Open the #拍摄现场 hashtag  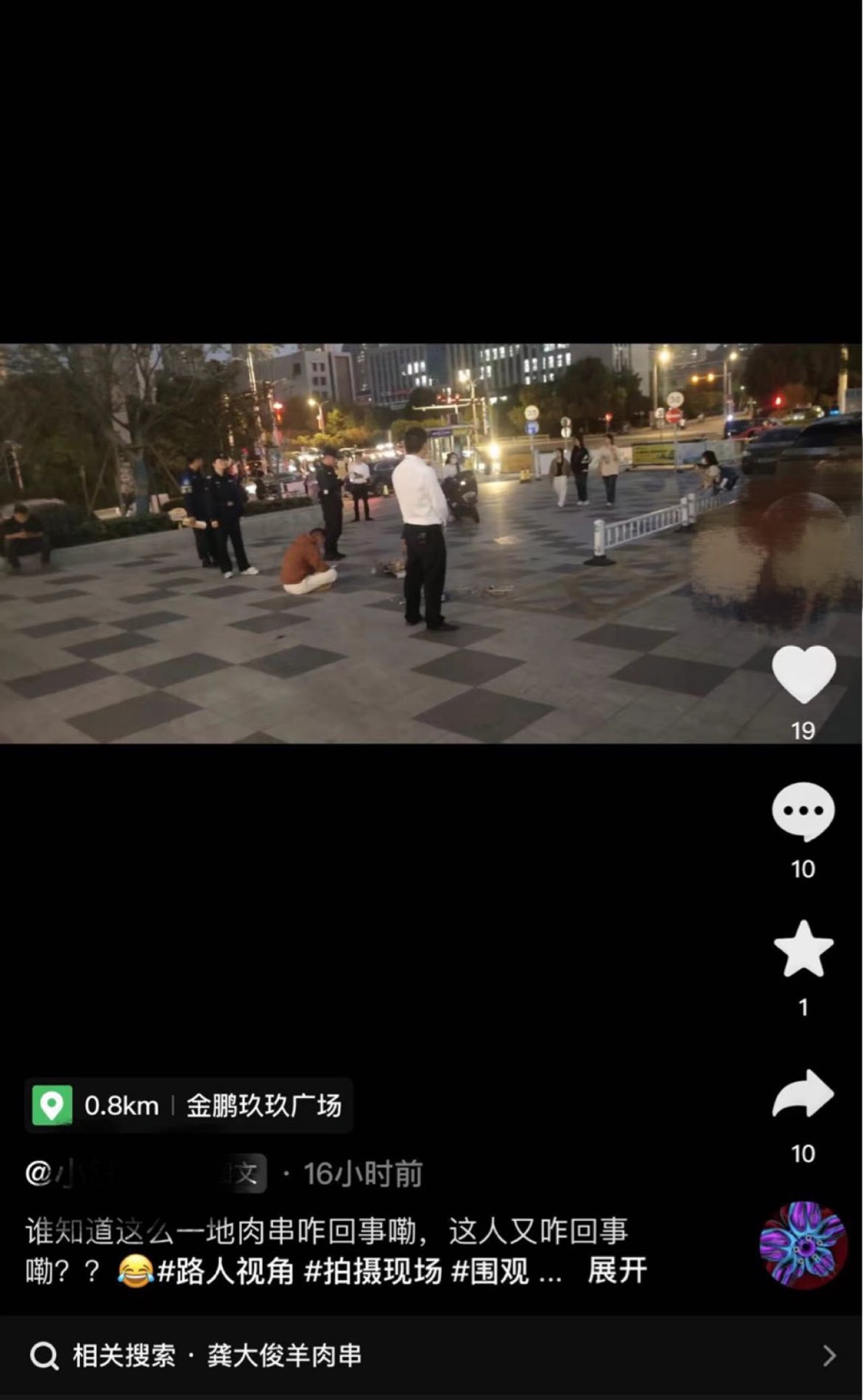[x=372, y=1271]
